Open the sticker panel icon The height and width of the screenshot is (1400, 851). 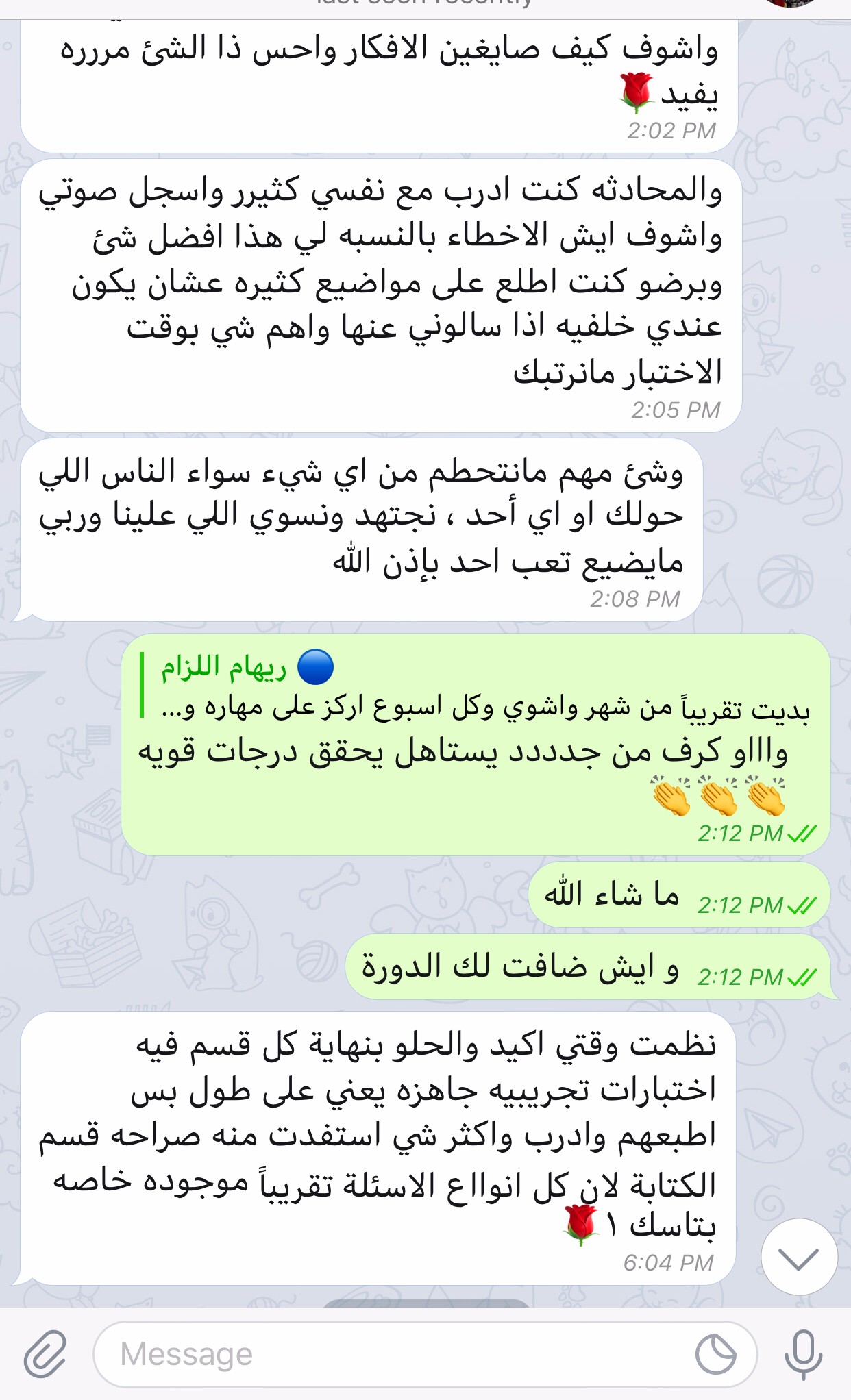click(x=715, y=1354)
